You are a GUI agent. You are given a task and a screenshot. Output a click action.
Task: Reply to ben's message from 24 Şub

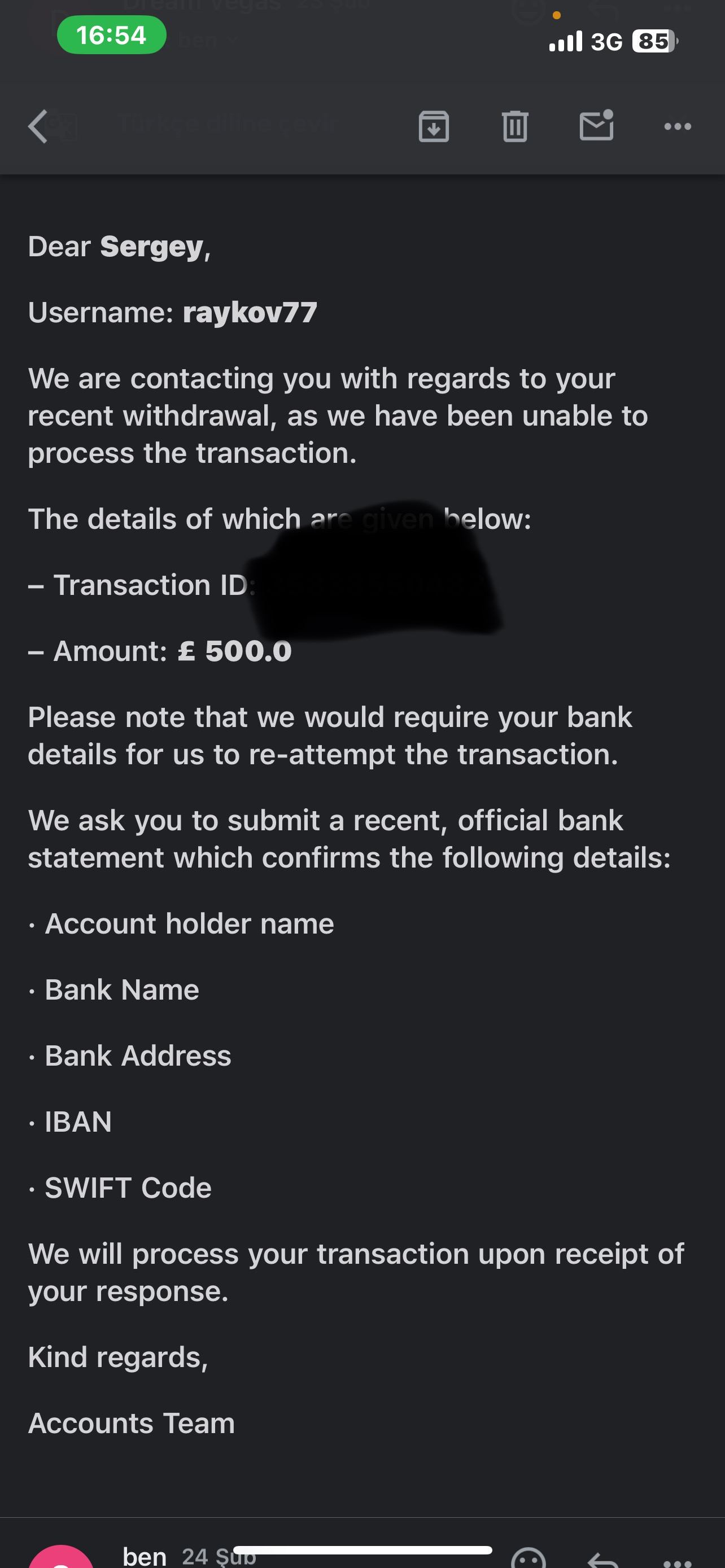click(x=603, y=1560)
